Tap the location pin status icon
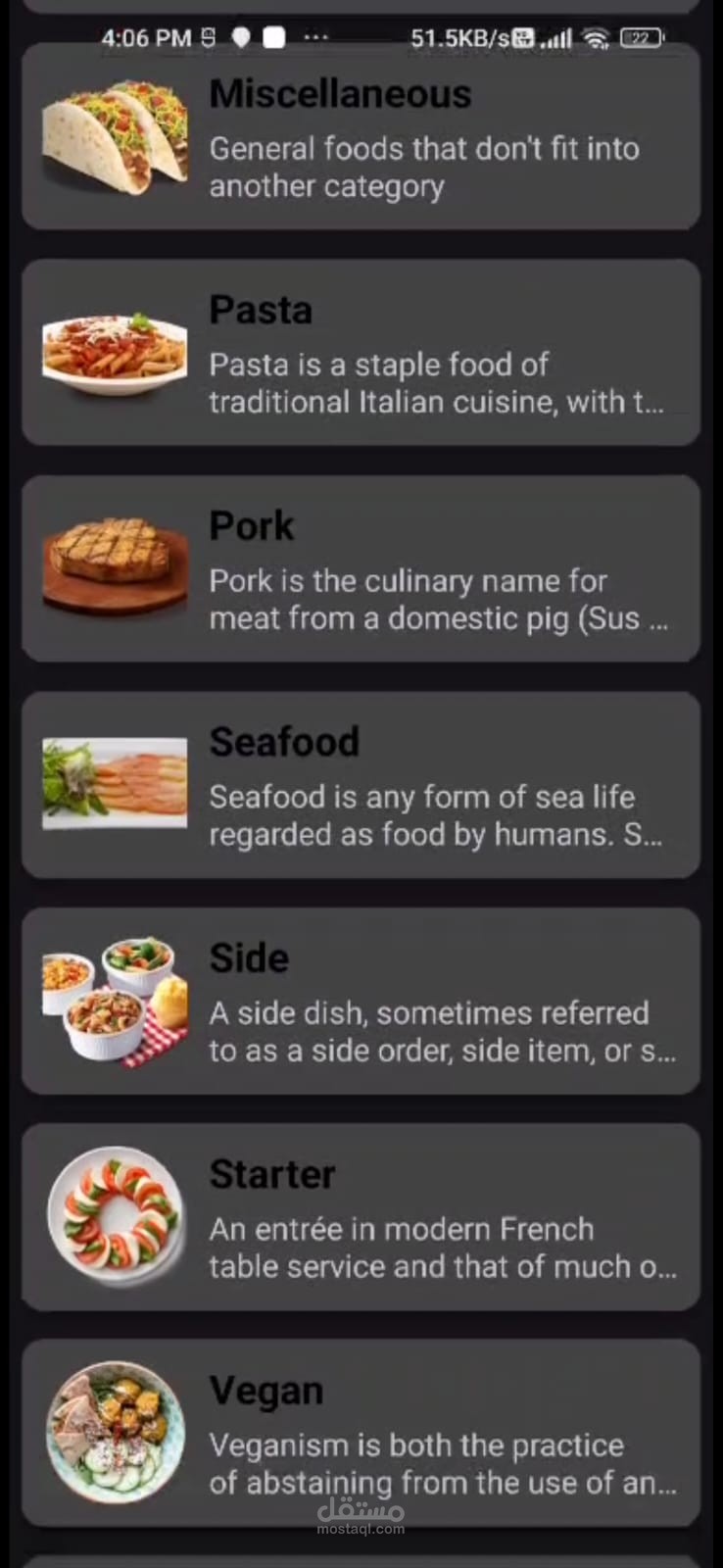 point(238,37)
